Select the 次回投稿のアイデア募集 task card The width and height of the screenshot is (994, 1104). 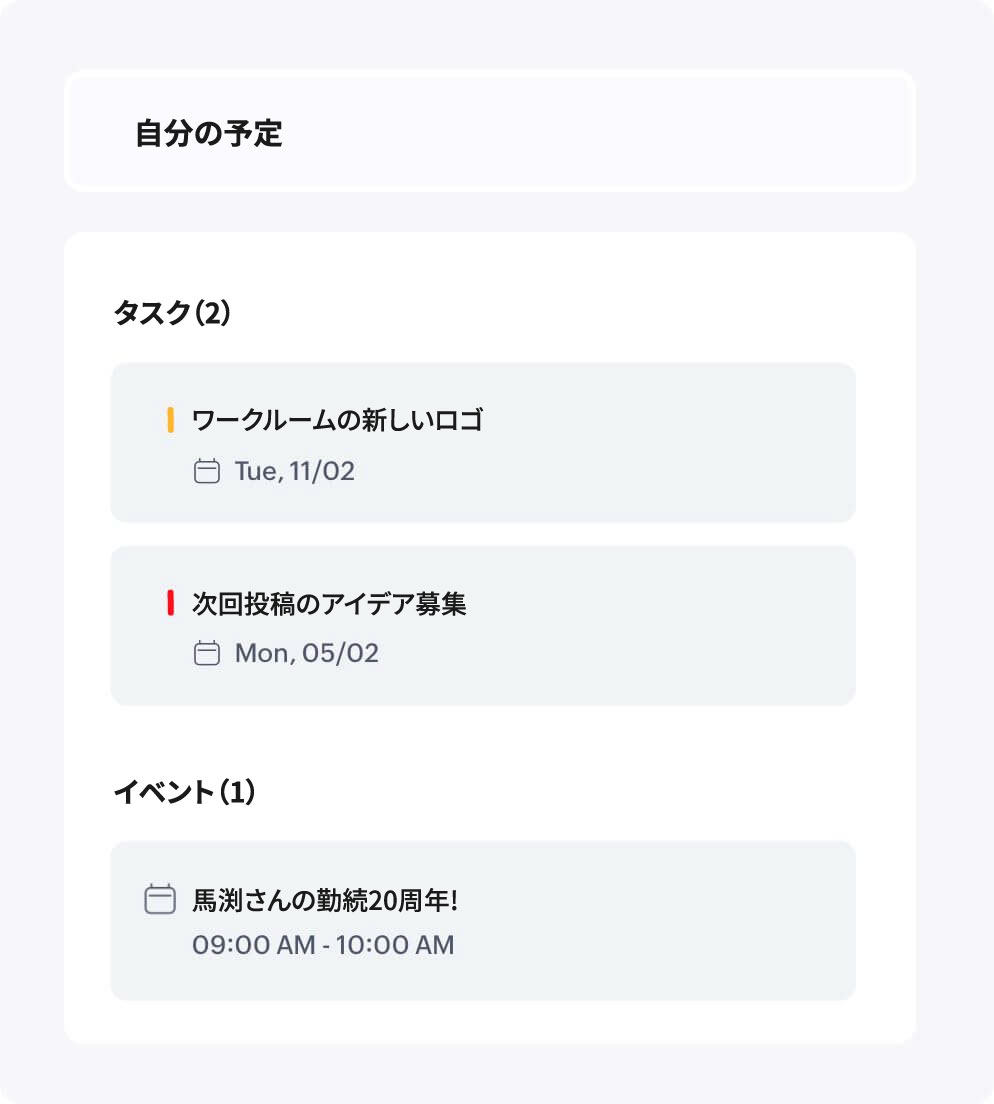483,624
